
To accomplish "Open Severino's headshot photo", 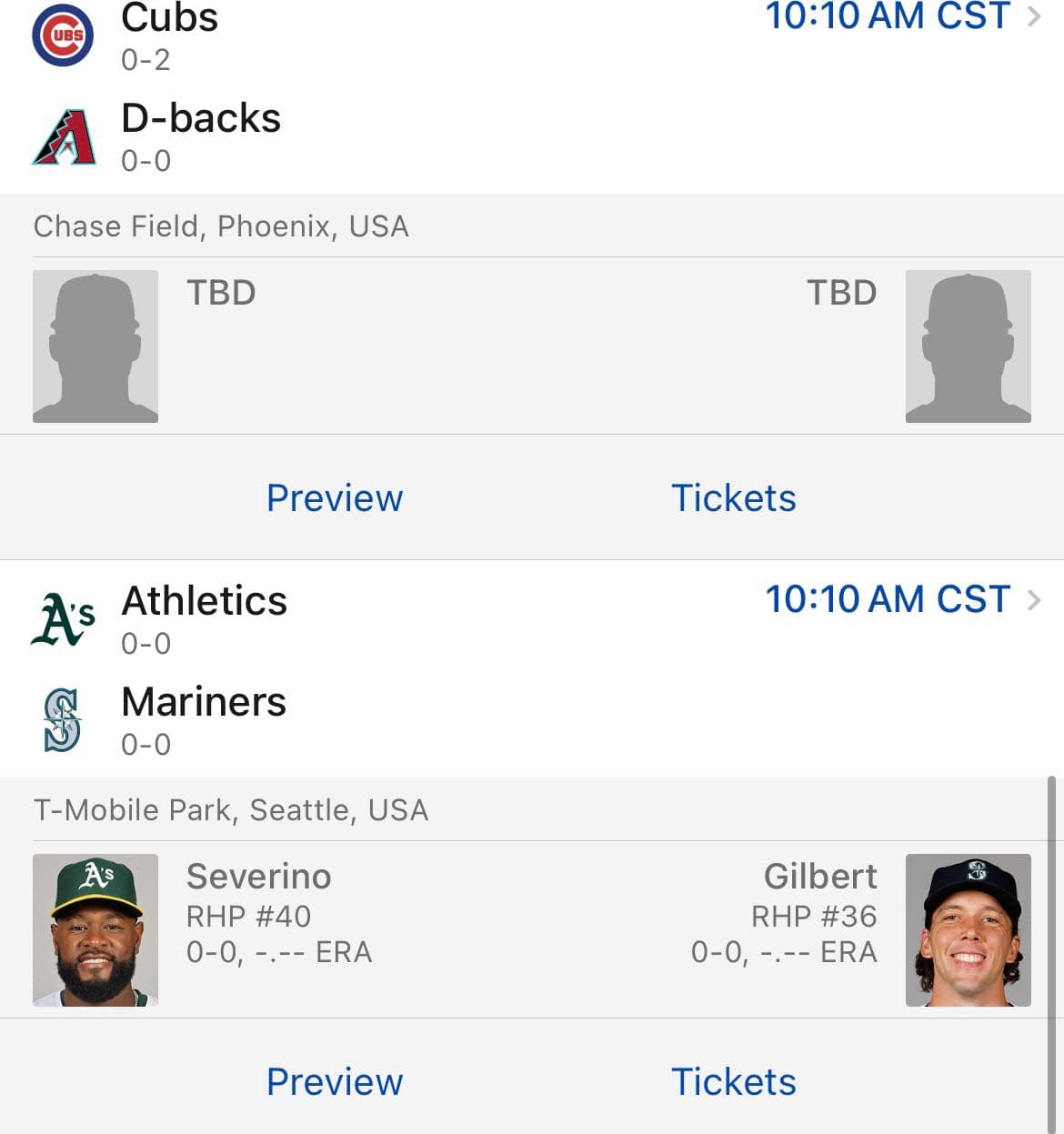I will 95,928.
